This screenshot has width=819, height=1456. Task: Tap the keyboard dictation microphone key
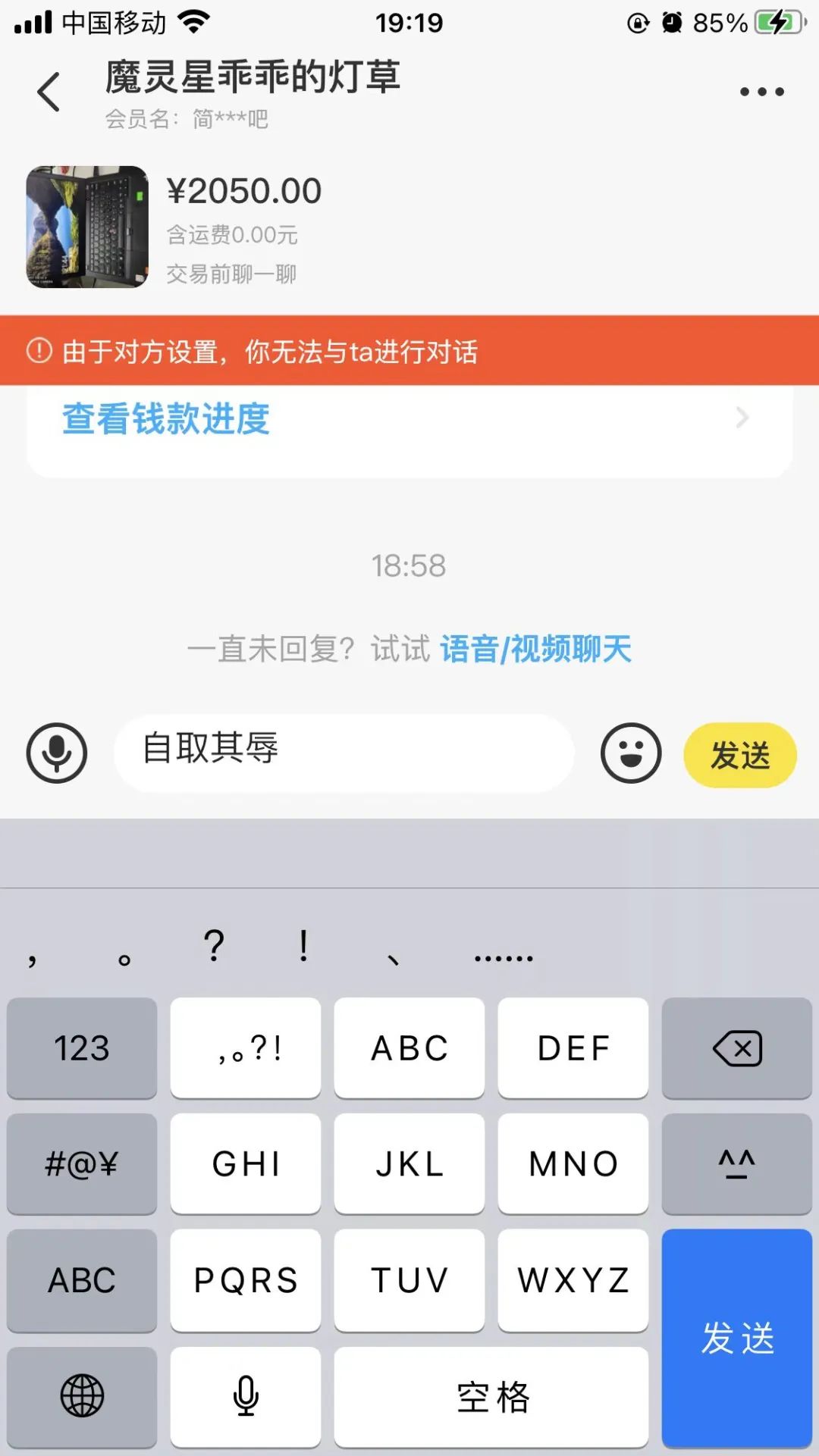pyautogui.click(x=245, y=1397)
